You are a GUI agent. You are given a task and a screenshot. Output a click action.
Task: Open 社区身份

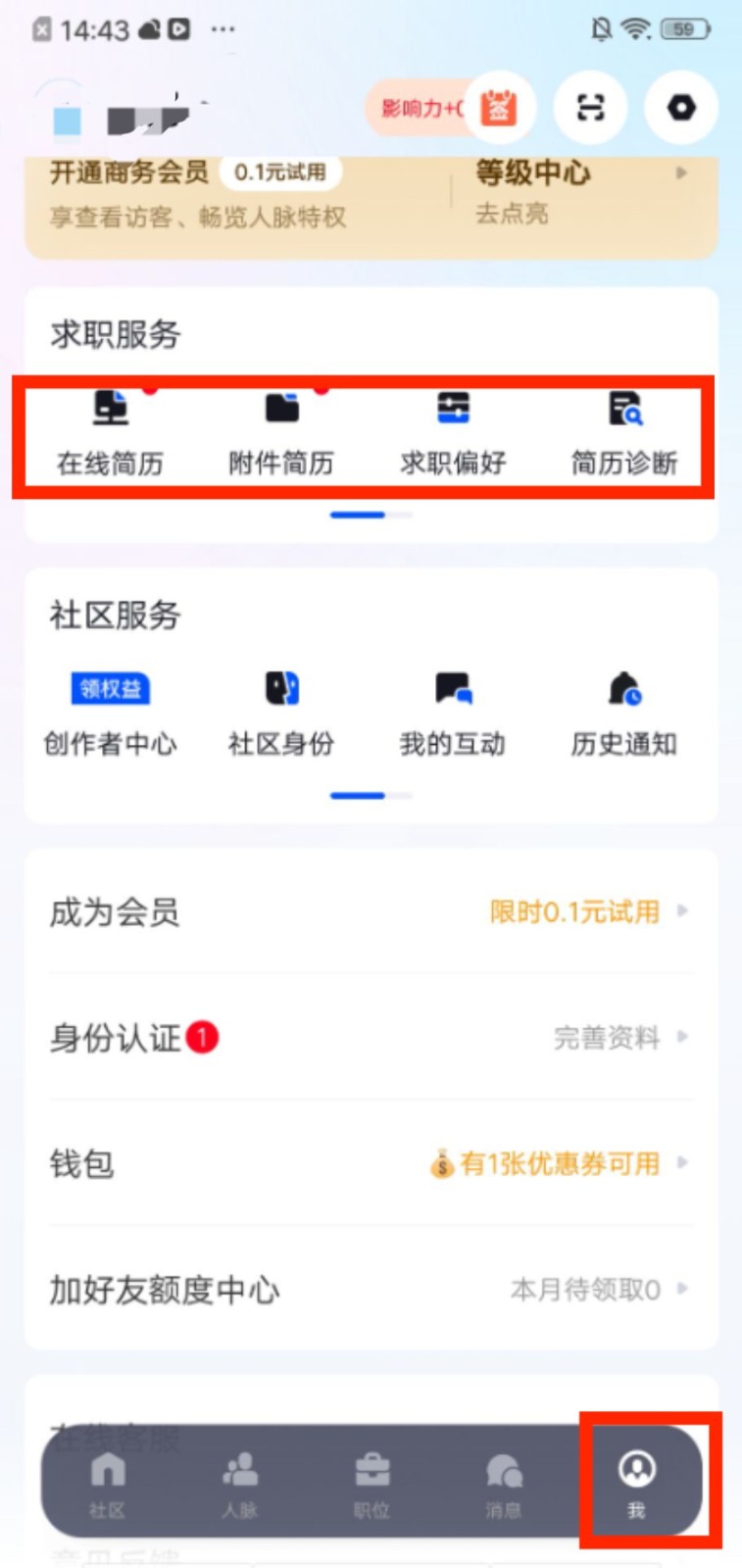coord(281,714)
